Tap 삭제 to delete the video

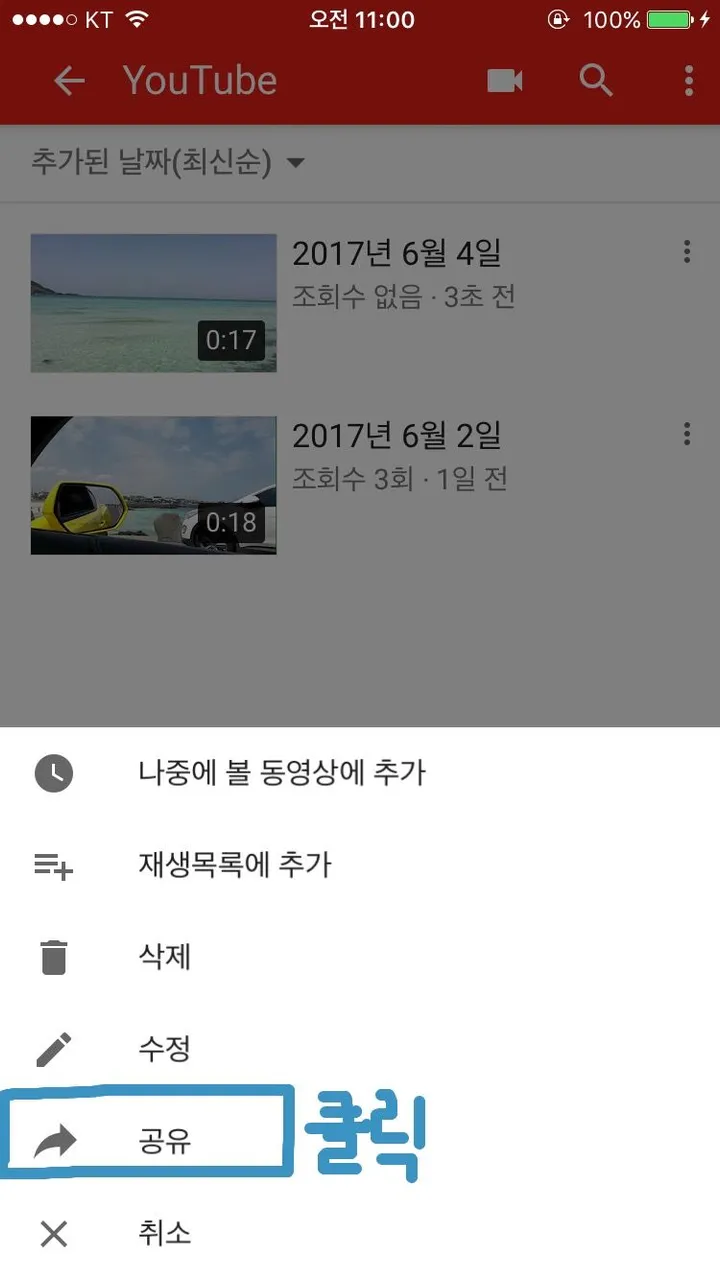tap(165, 957)
